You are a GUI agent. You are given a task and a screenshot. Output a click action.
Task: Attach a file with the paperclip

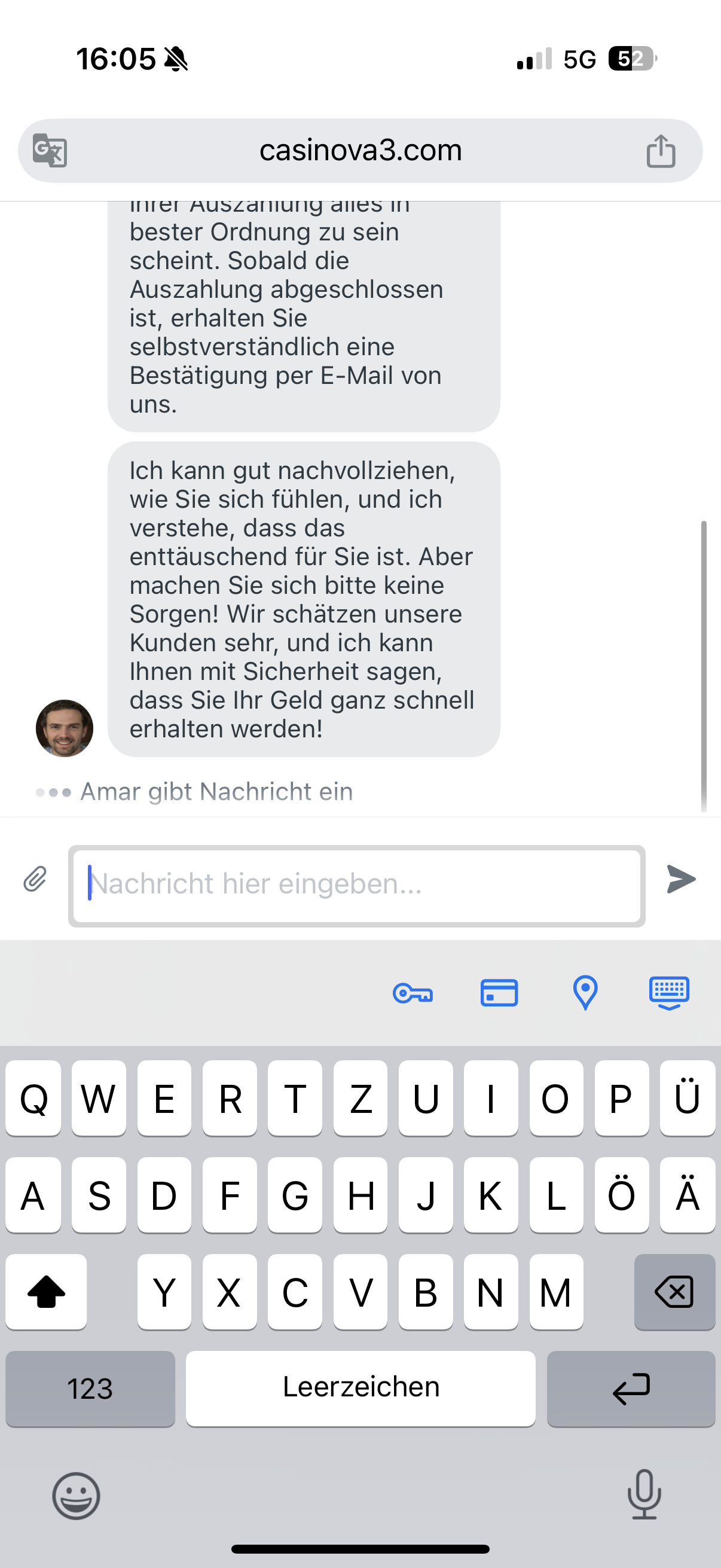(35, 880)
